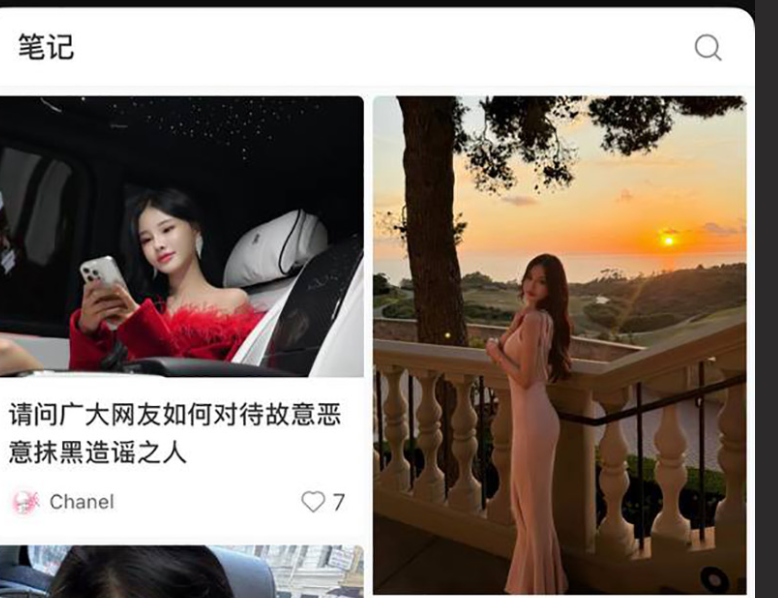
Task: Open the partially visible note below Chanel's
Action: [180, 572]
